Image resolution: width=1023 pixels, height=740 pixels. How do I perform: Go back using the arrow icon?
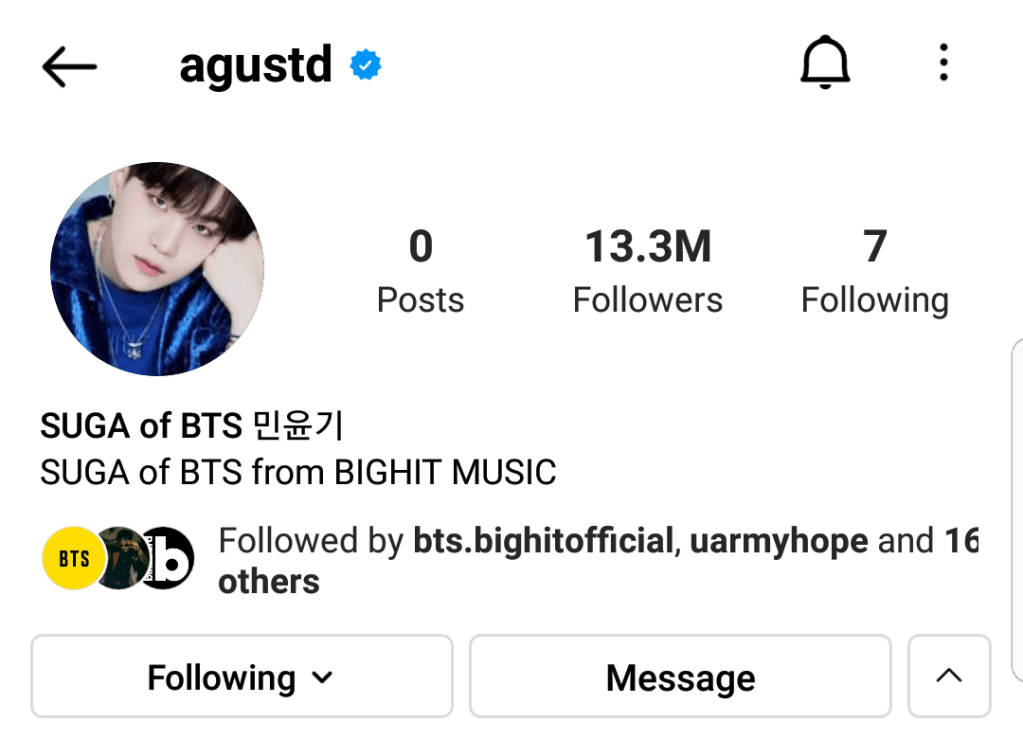click(69, 67)
